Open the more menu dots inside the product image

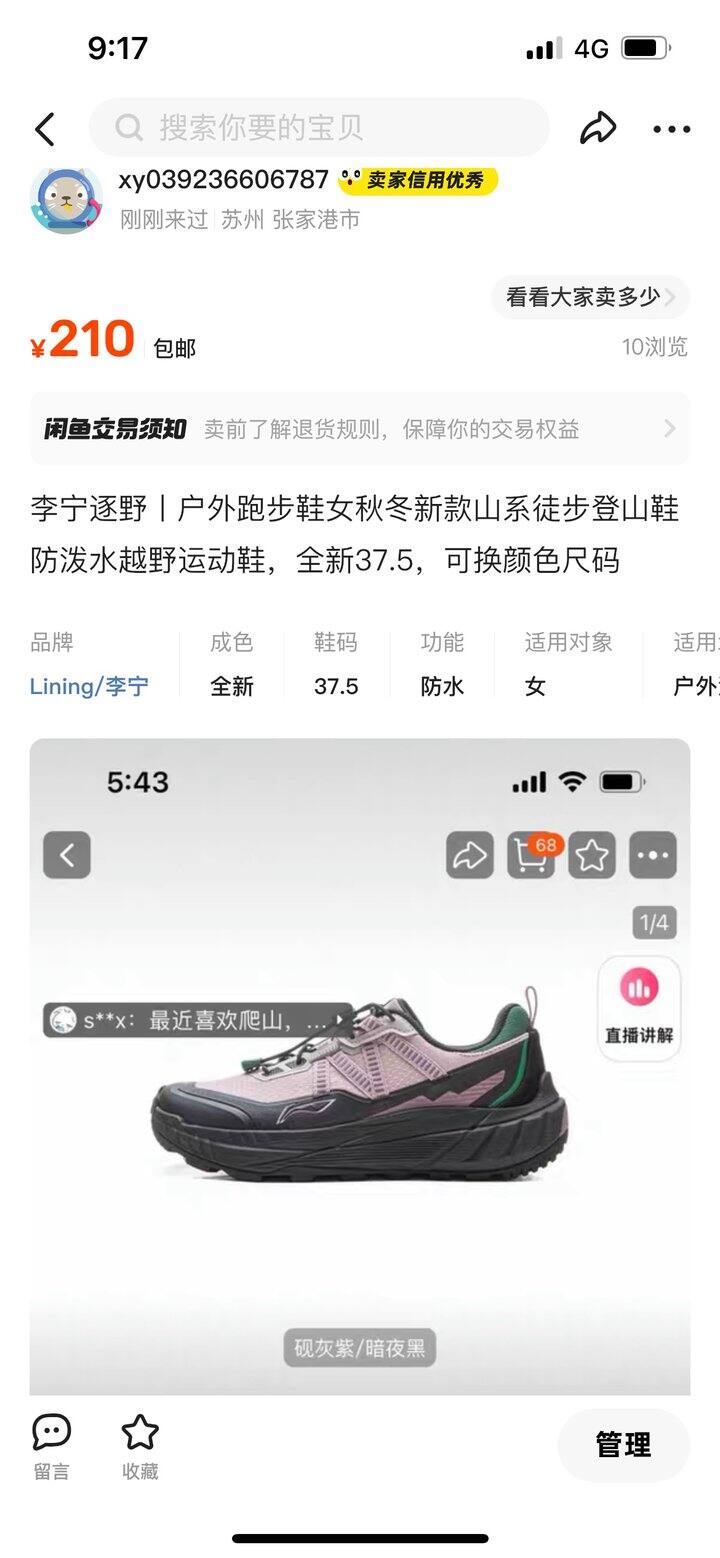(652, 855)
